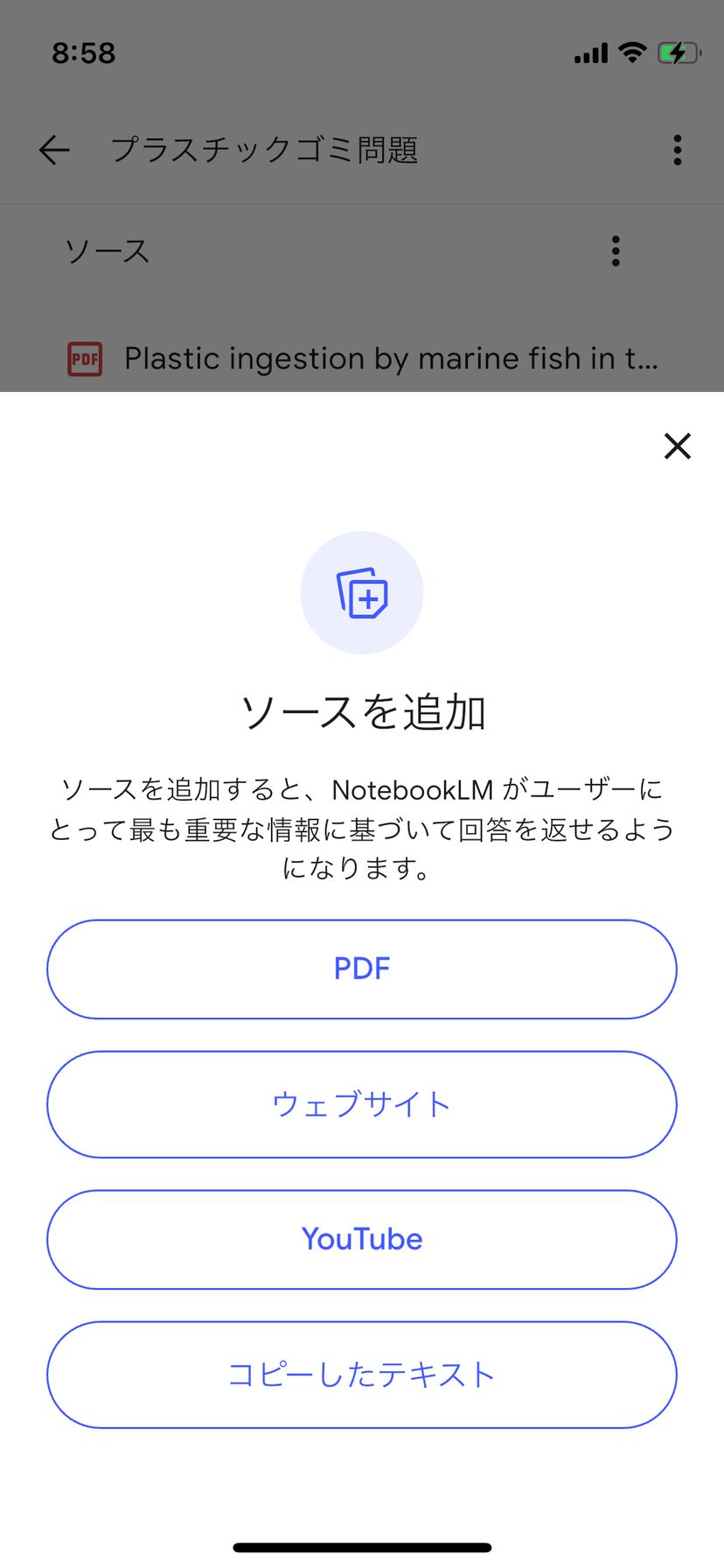Select ウェブサイト as the source
Screen dimensions: 724x1568
362,1104
